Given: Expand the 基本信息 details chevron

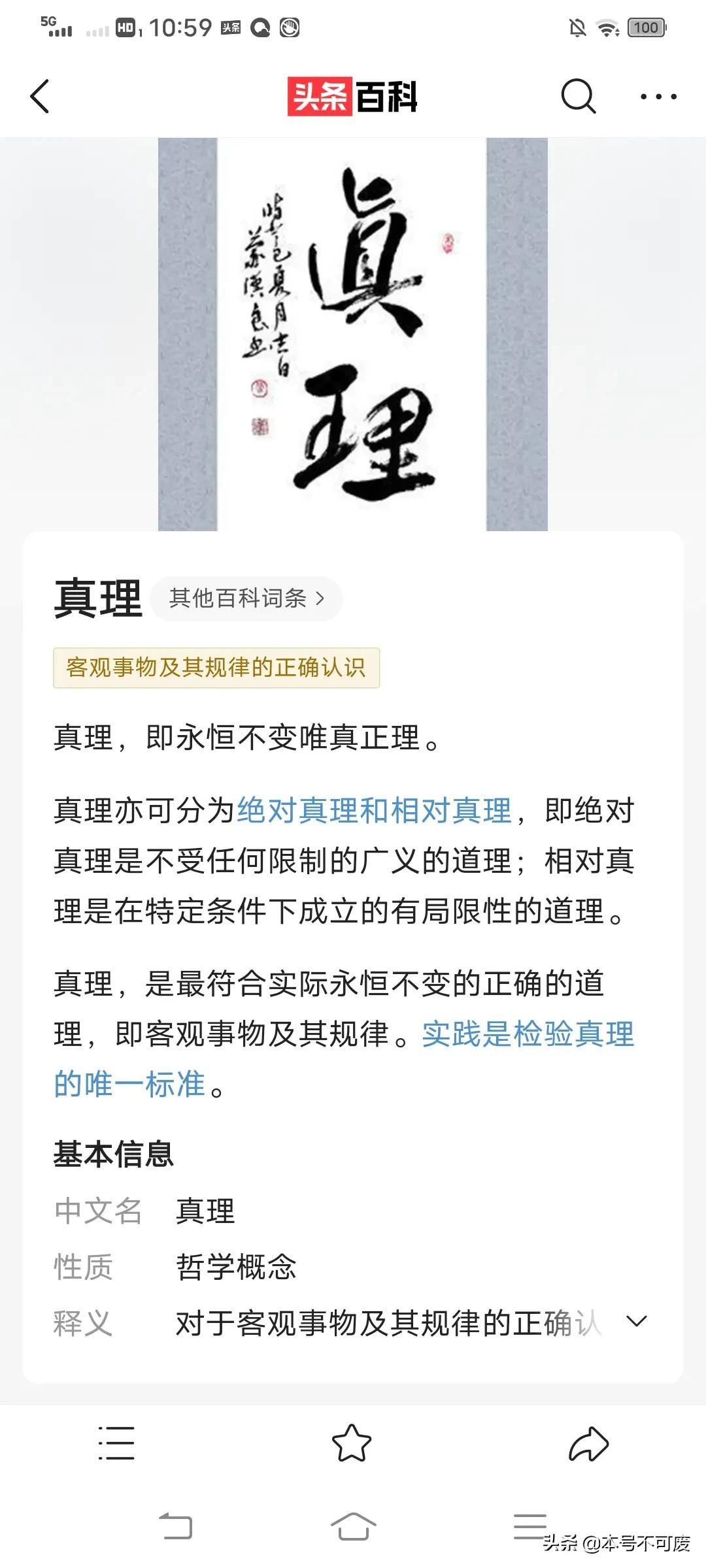Looking at the screenshot, I should tap(636, 1322).
